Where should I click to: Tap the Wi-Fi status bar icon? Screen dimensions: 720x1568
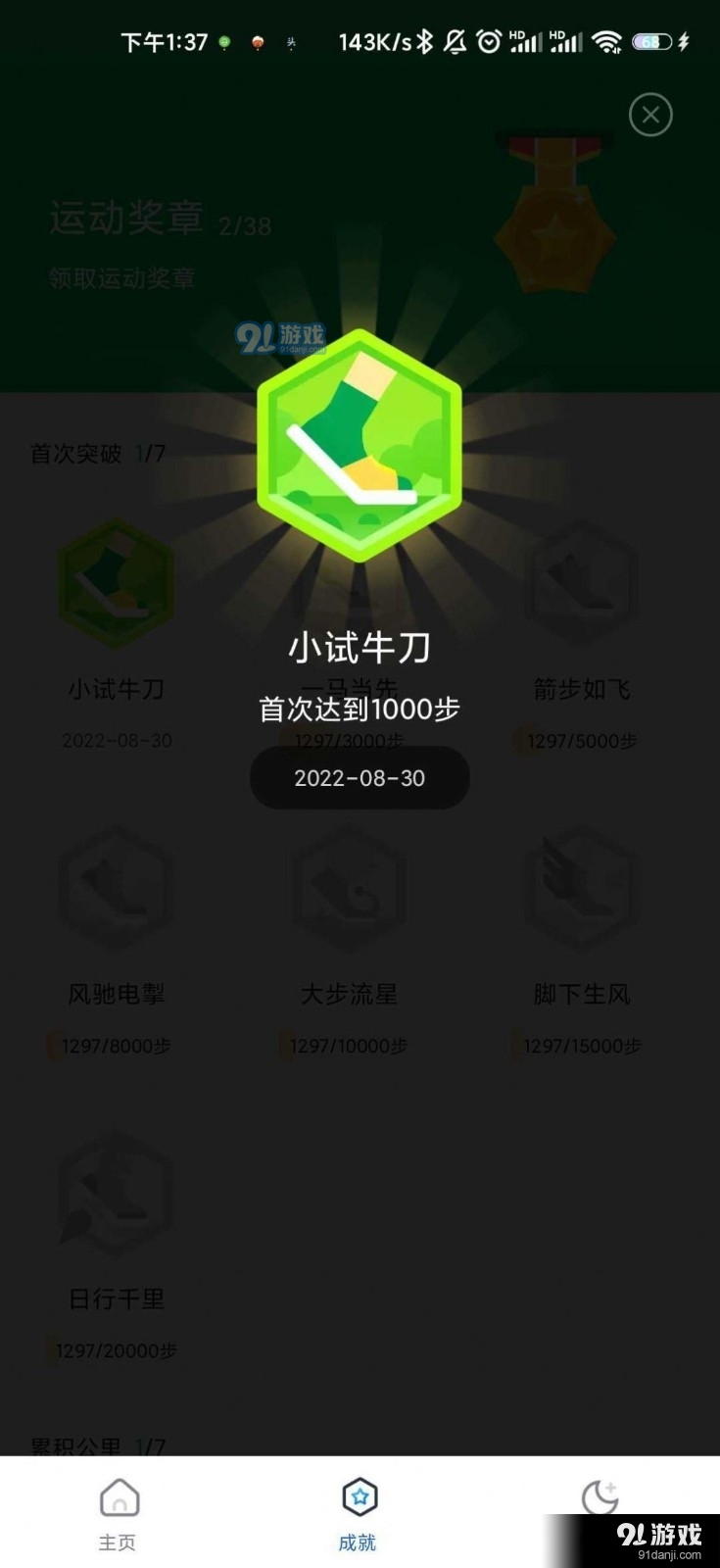tap(607, 41)
